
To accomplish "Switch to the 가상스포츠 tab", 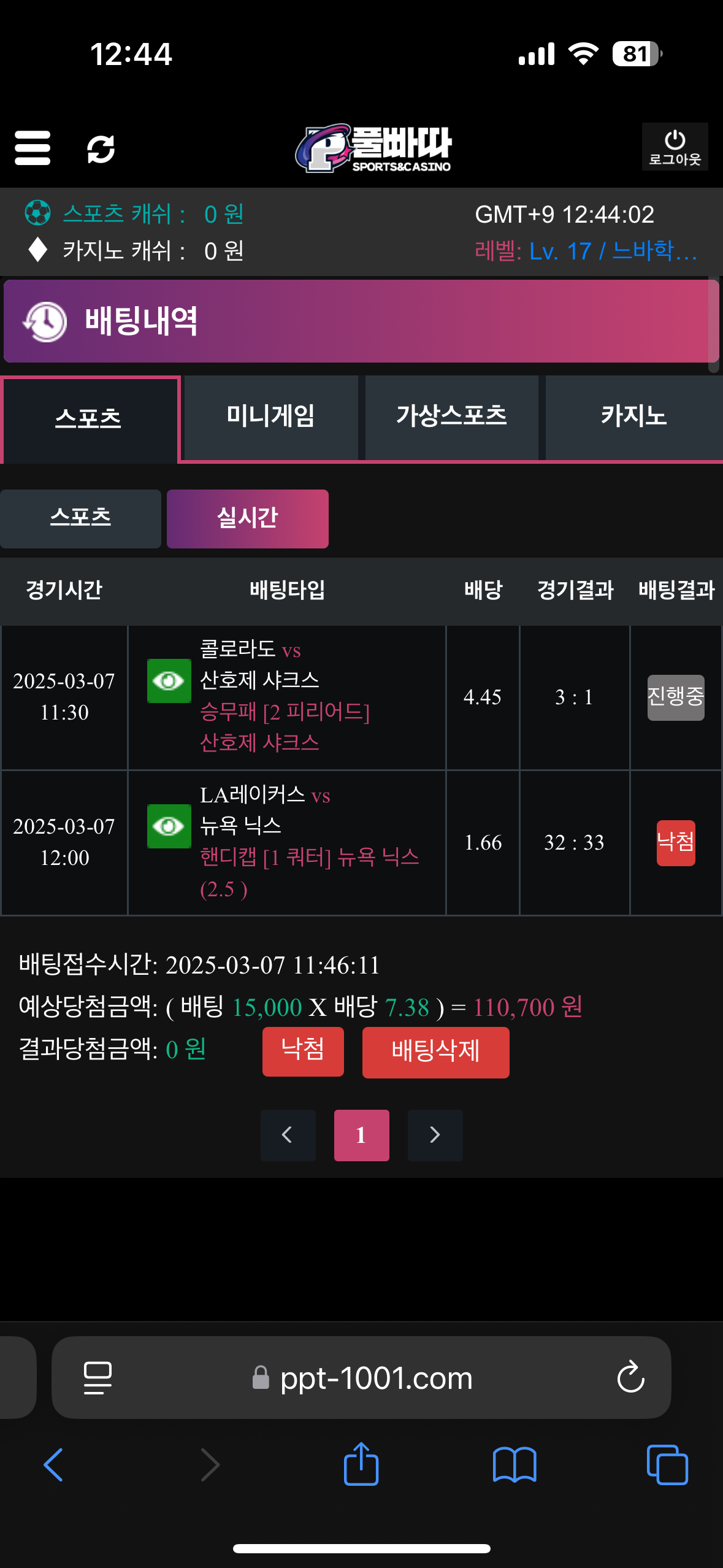I will 451,417.
